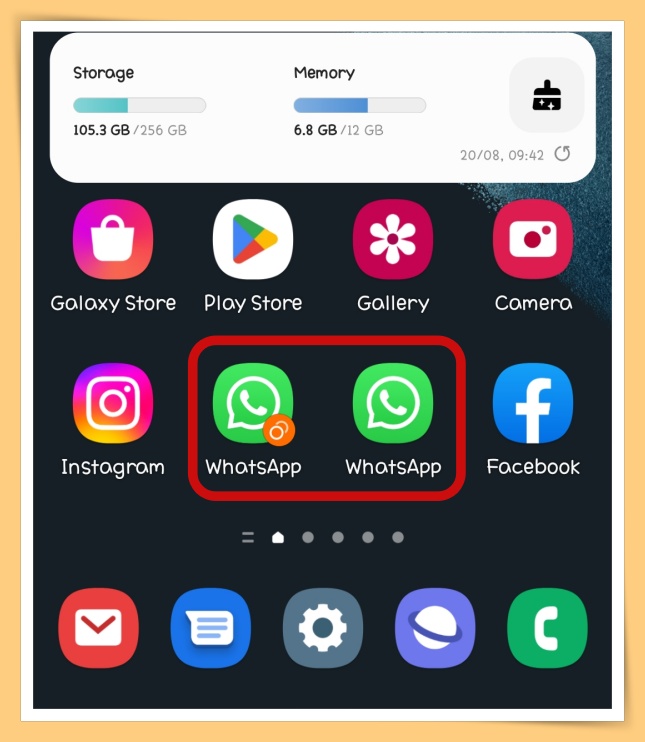
Task: Open the WhatsApp icon without a badge
Action: (392, 403)
